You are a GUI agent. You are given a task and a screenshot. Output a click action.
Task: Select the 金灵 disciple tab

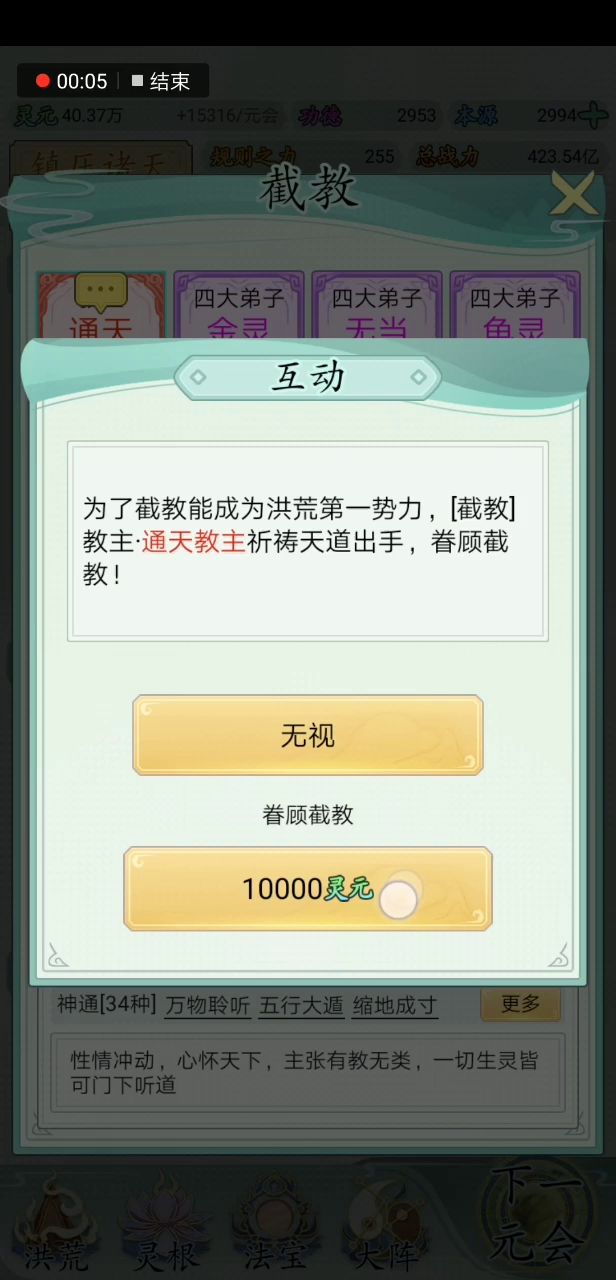[x=238, y=308]
